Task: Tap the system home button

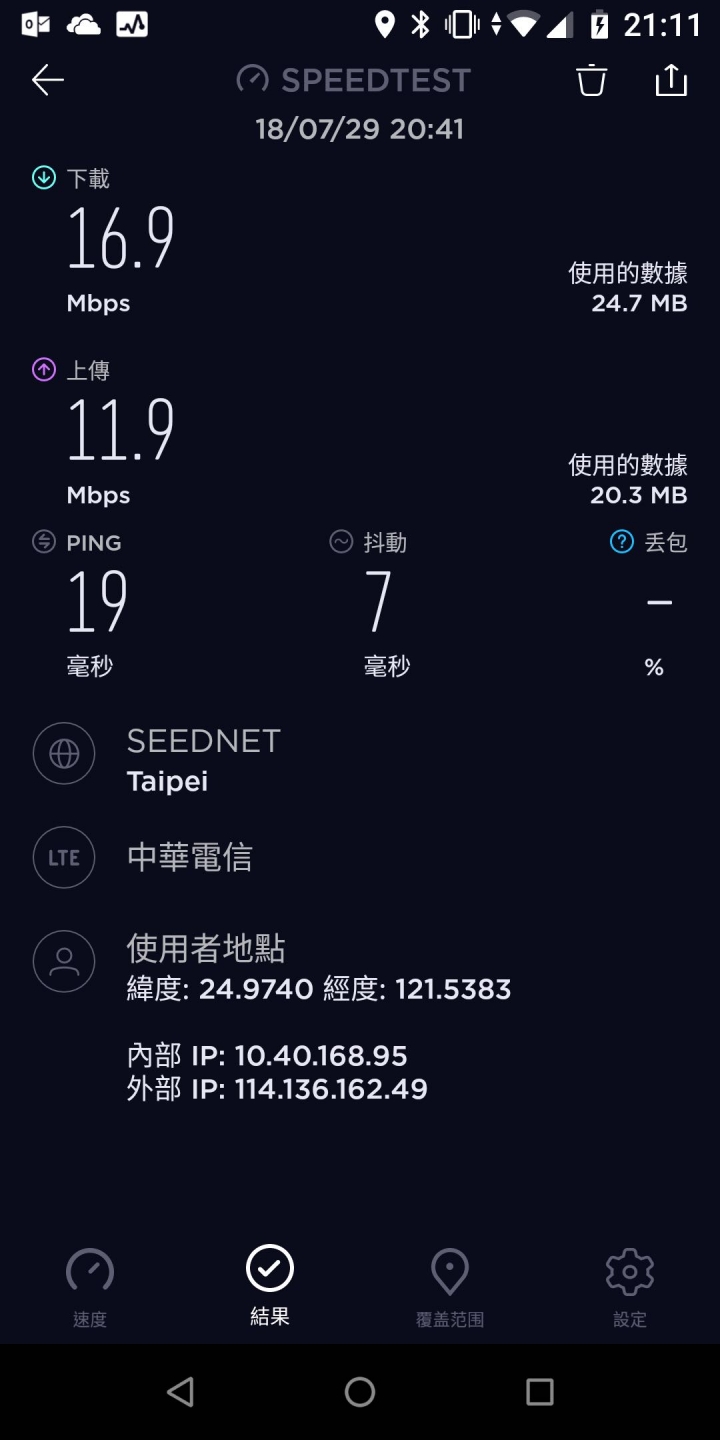Action: click(x=360, y=1392)
